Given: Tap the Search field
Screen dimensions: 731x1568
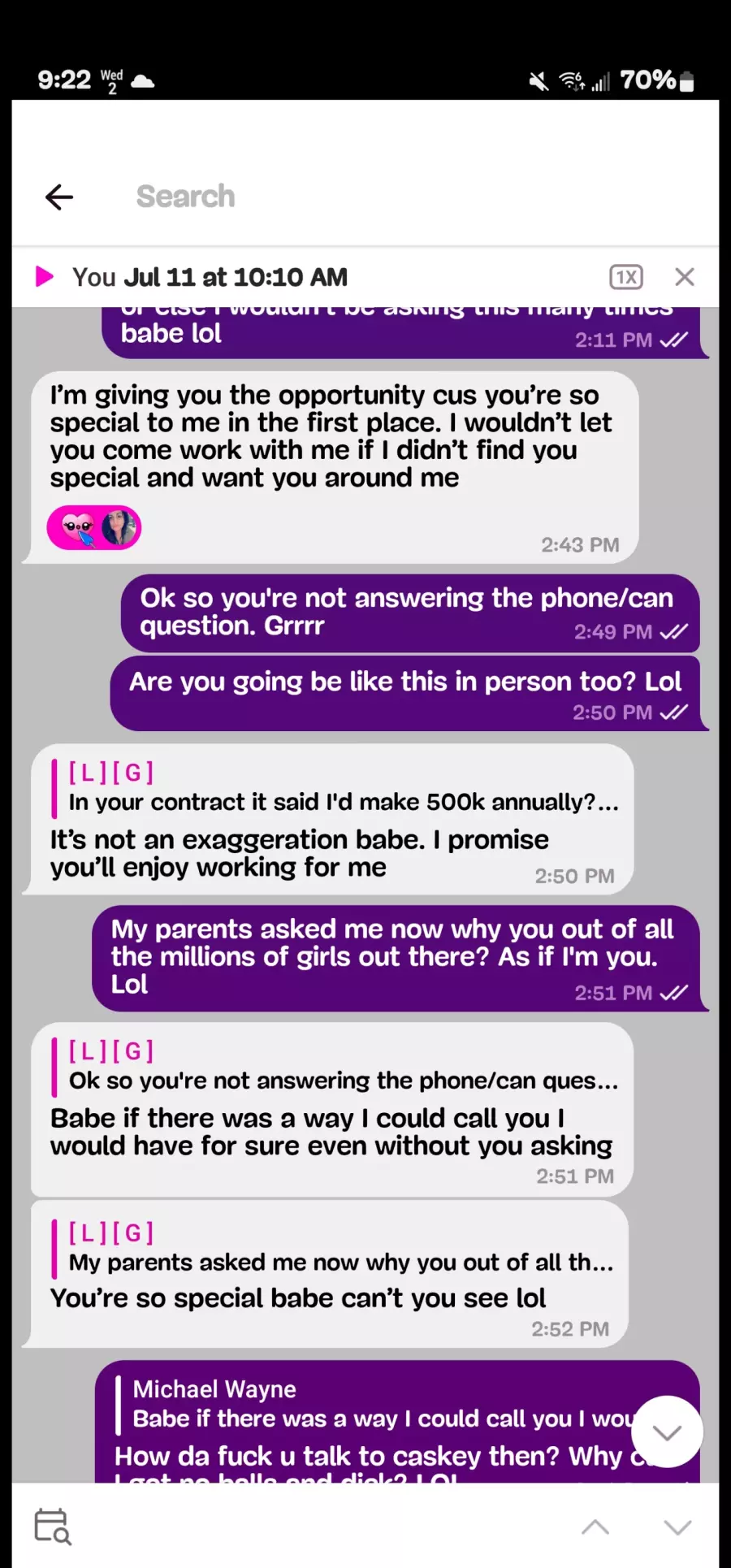Looking at the screenshot, I should coord(406,197).
